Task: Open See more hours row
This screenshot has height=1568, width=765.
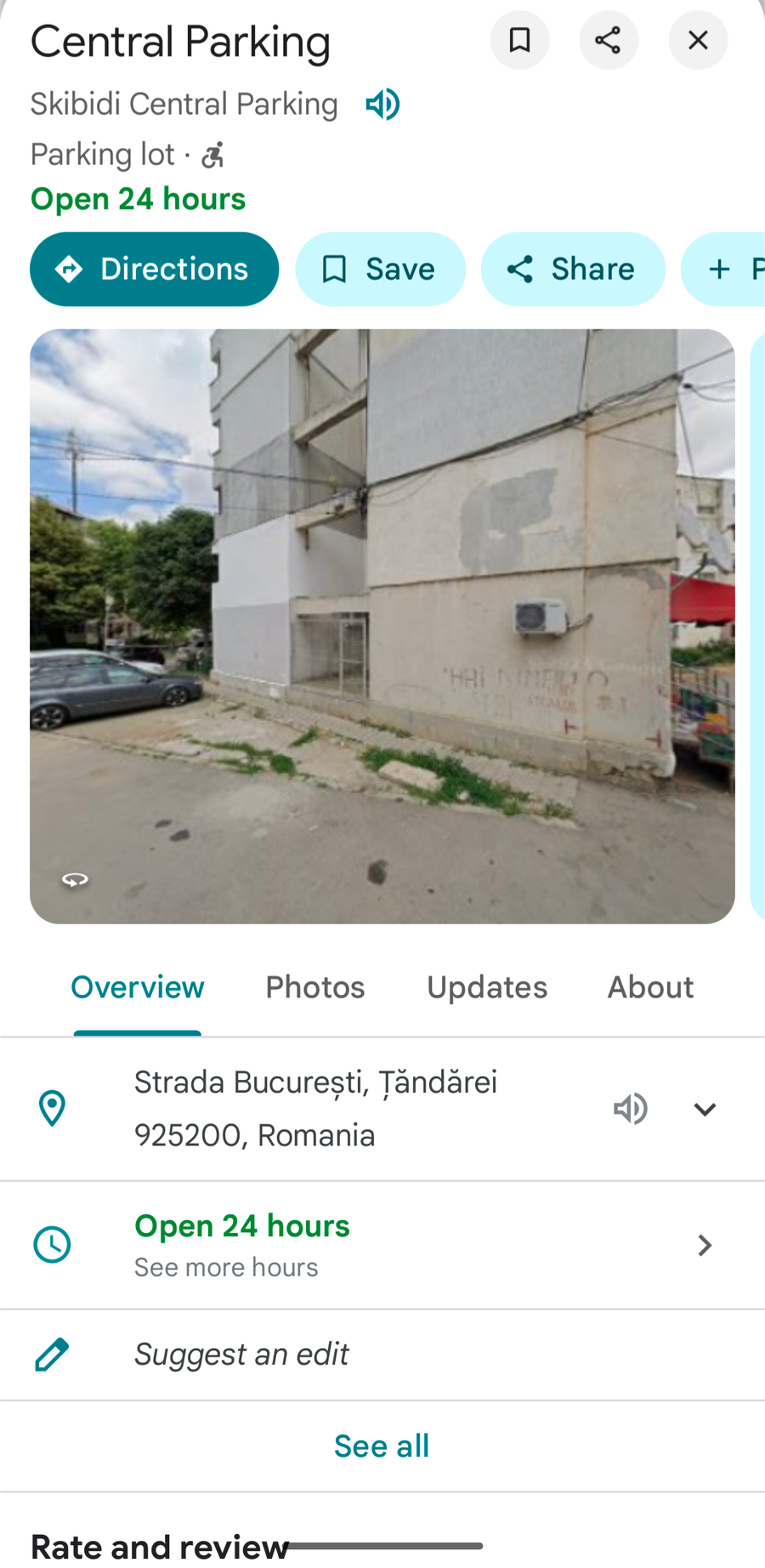Action: 382,1245
